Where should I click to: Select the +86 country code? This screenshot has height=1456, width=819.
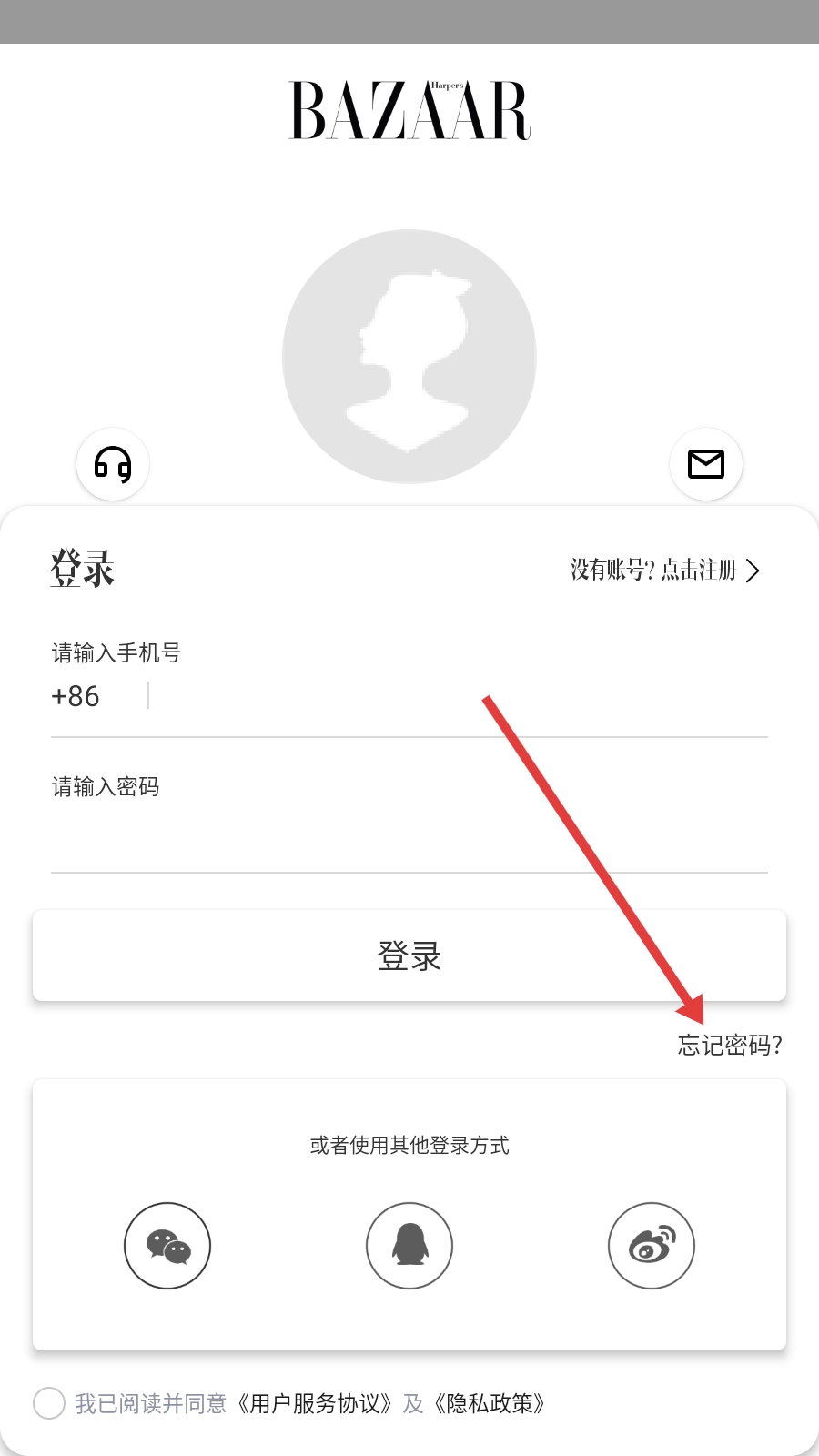coord(76,696)
